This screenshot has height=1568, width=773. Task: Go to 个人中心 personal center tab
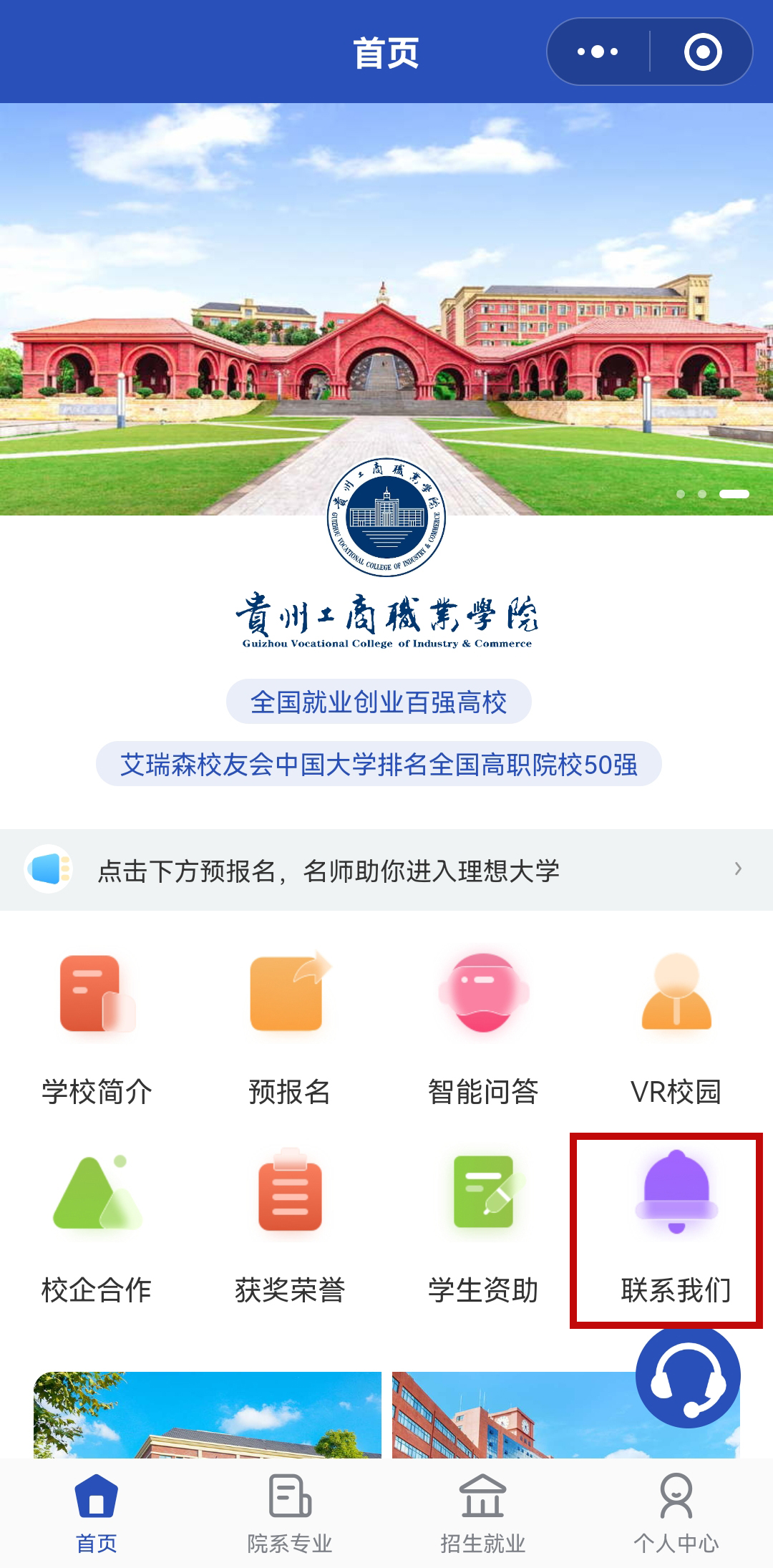click(676, 1512)
